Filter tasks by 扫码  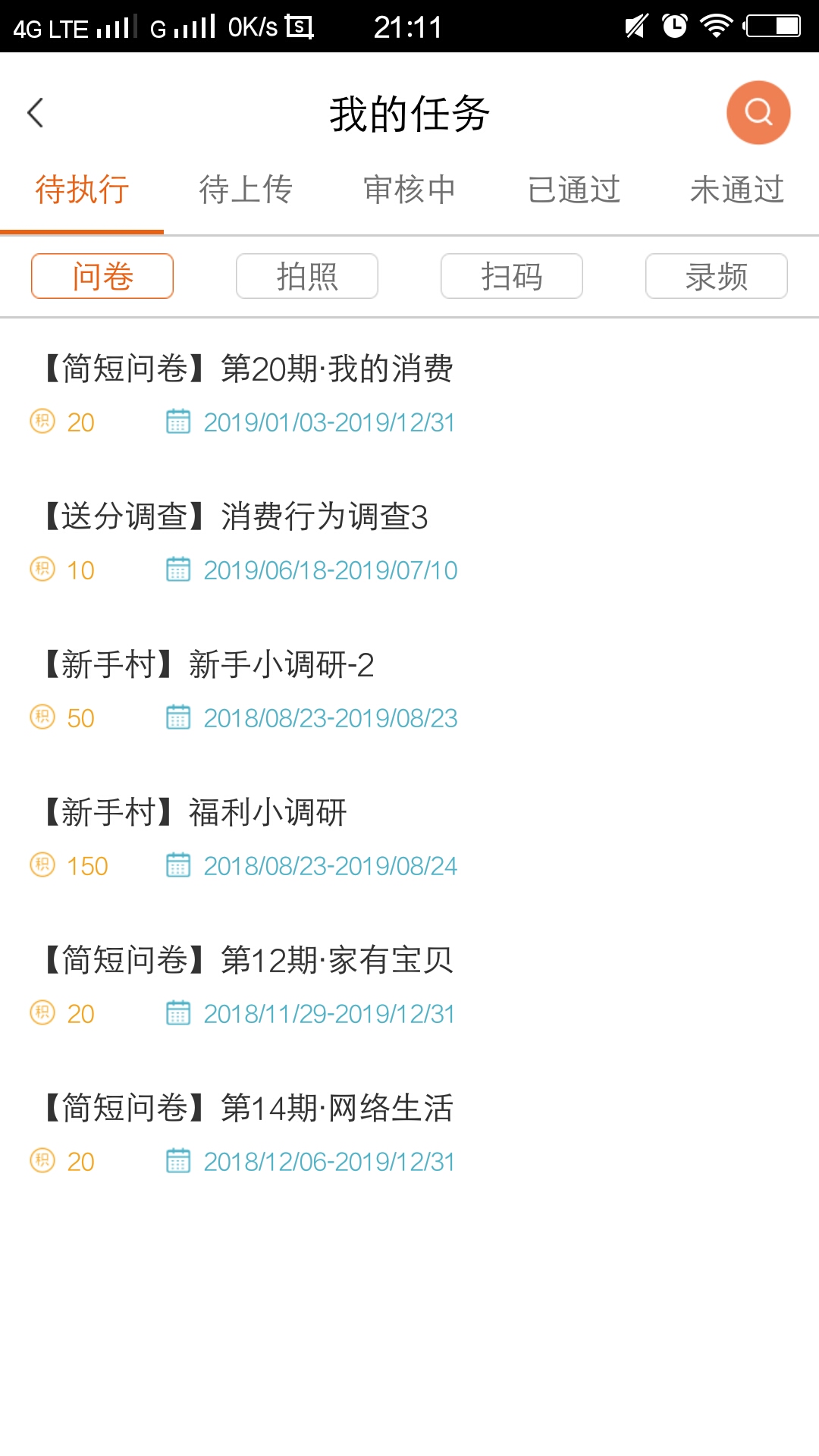point(512,276)
